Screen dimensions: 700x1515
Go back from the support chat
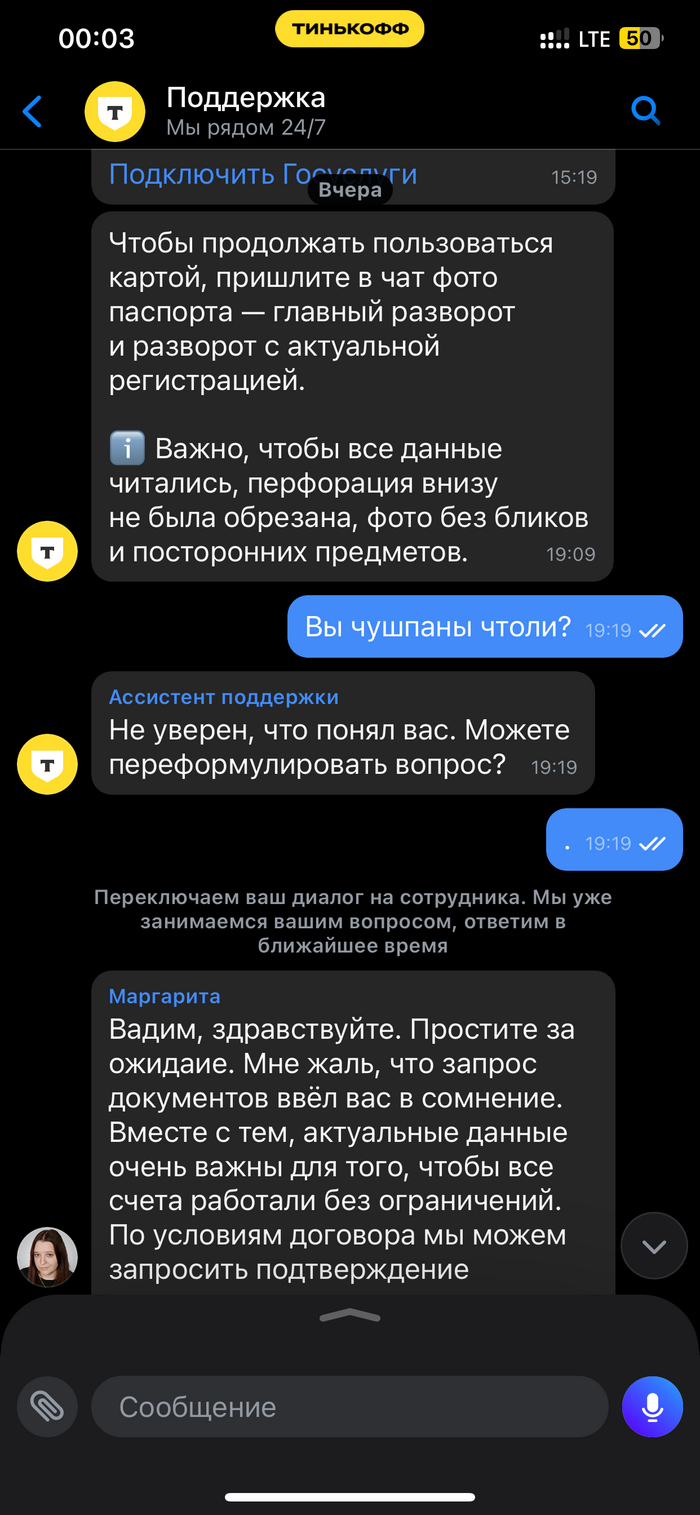point(33,111)
